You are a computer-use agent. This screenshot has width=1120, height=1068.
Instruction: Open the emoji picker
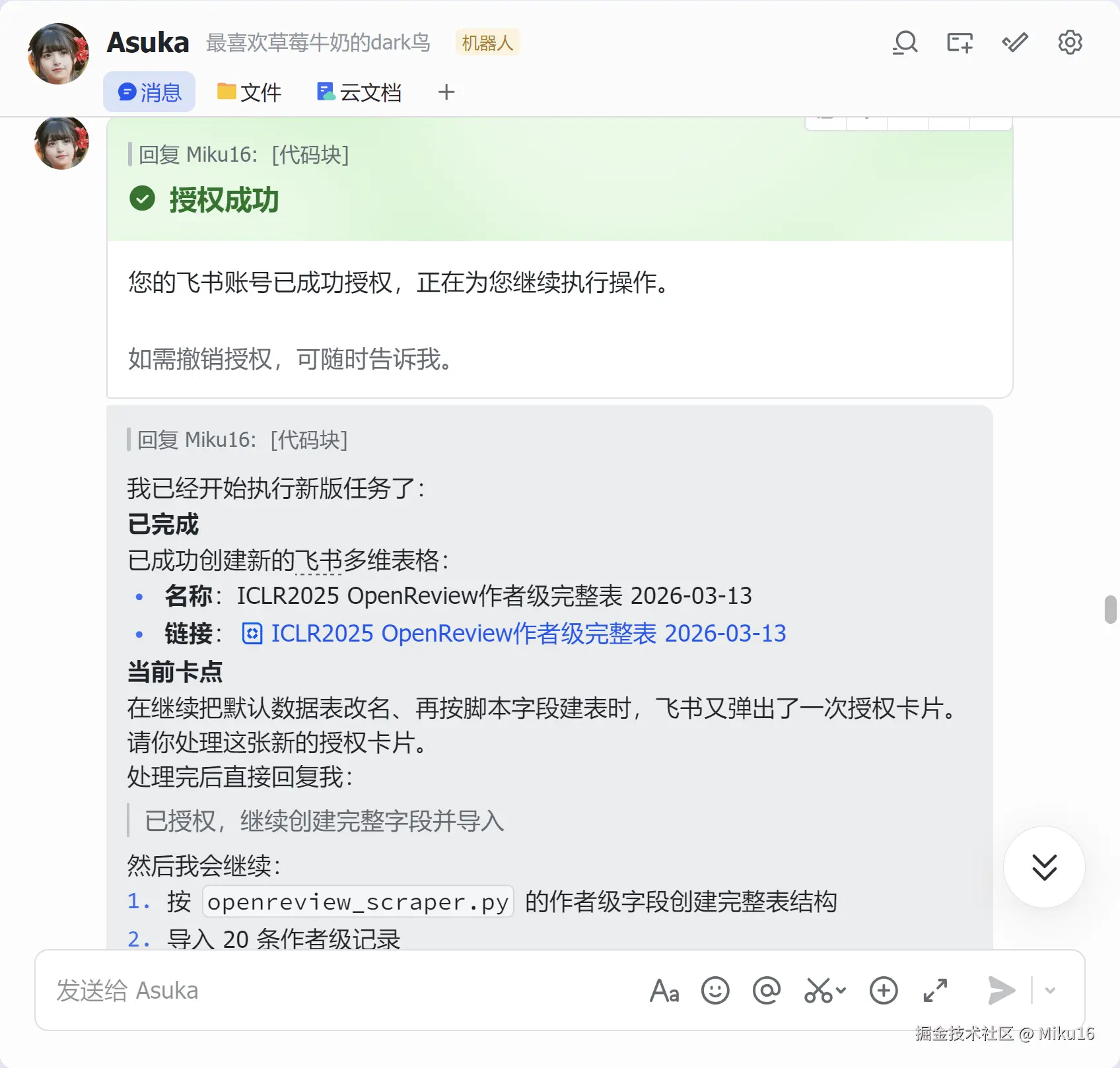click(x=715, y=991)
